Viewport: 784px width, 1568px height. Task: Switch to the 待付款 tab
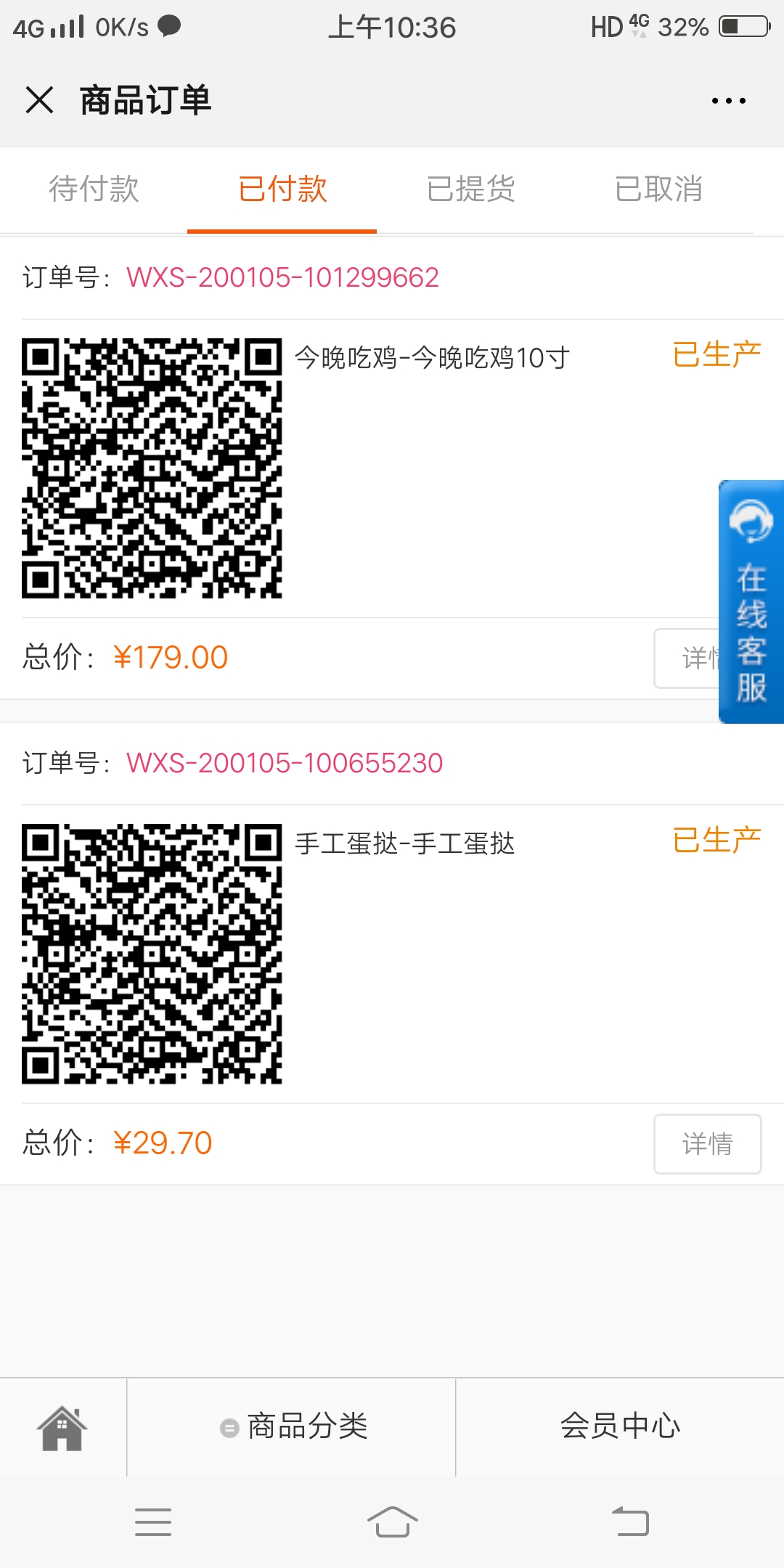(94, 189)
